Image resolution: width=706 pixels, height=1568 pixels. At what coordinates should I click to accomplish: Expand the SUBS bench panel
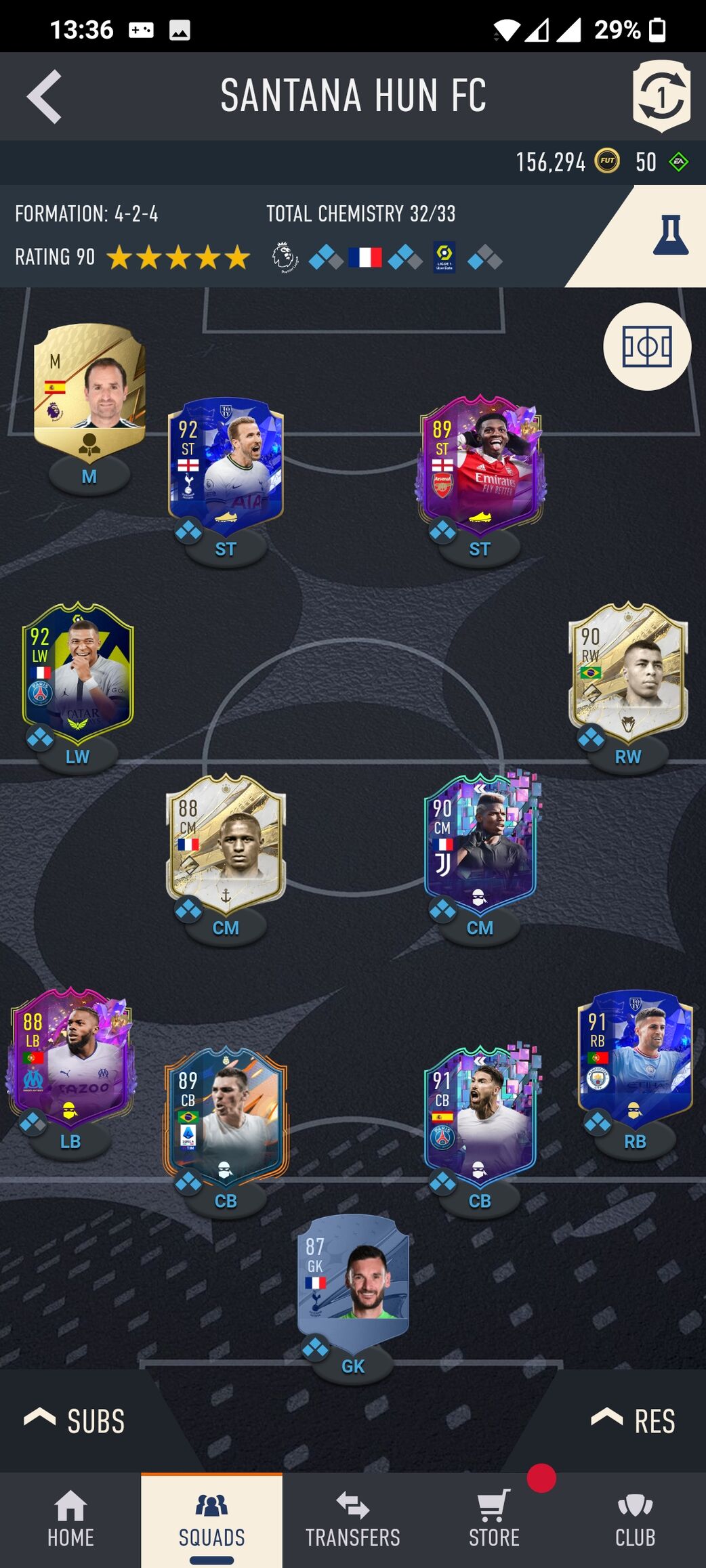tap(75, 1420)
